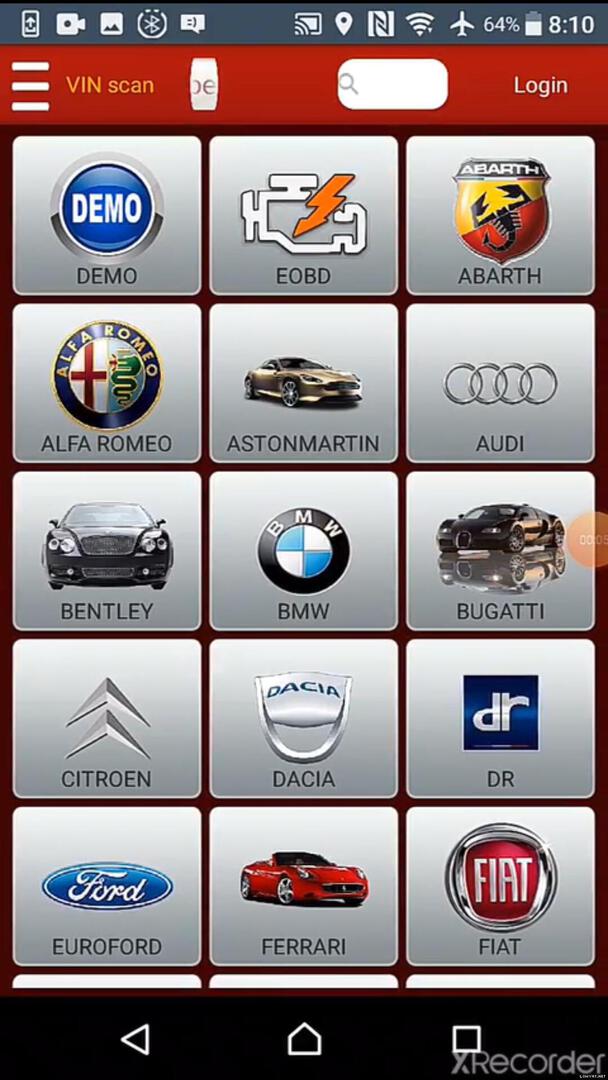
Task: Go back with the system back button
Action: (135, 1039)
